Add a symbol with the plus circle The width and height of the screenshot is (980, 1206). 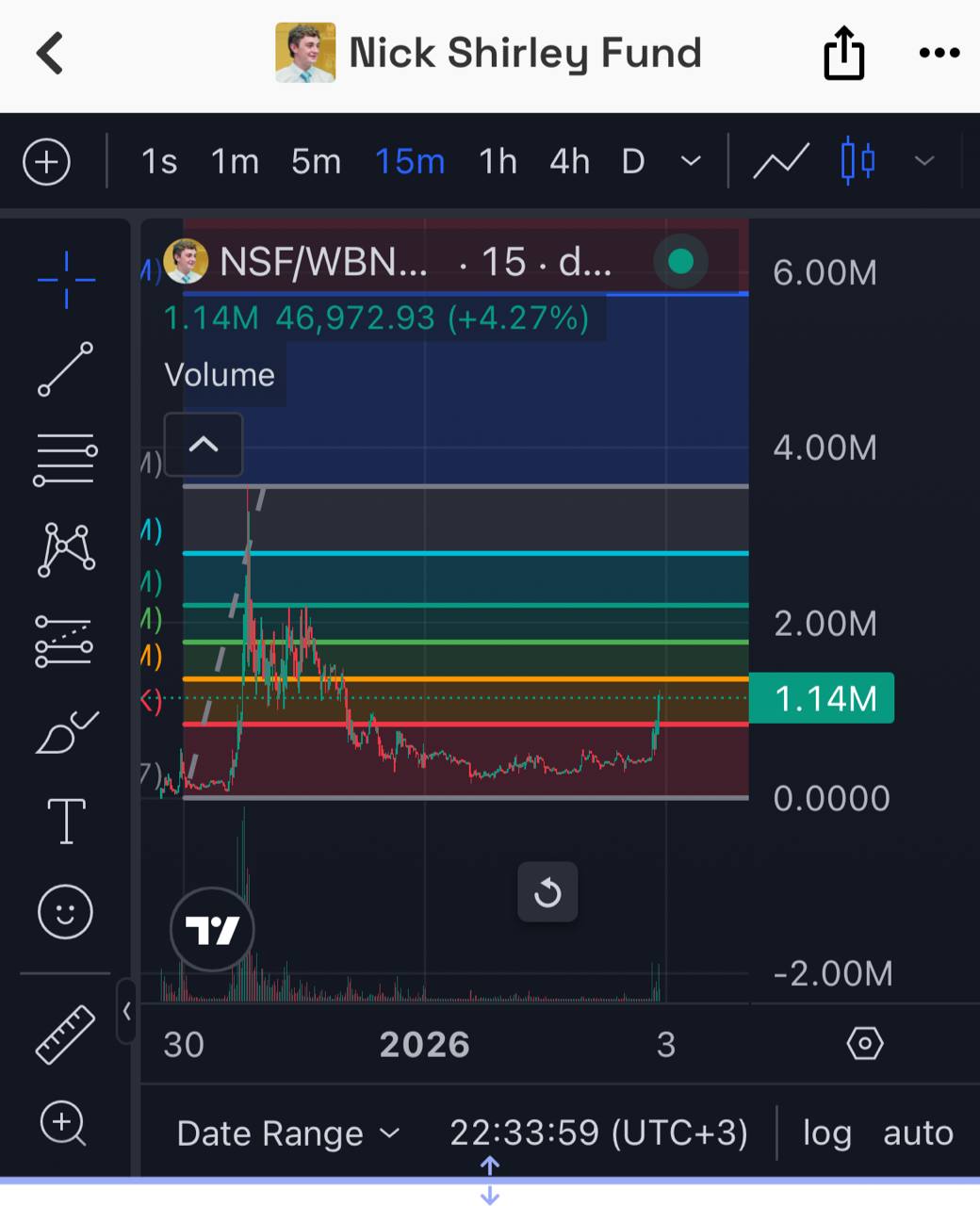[46, 162]
